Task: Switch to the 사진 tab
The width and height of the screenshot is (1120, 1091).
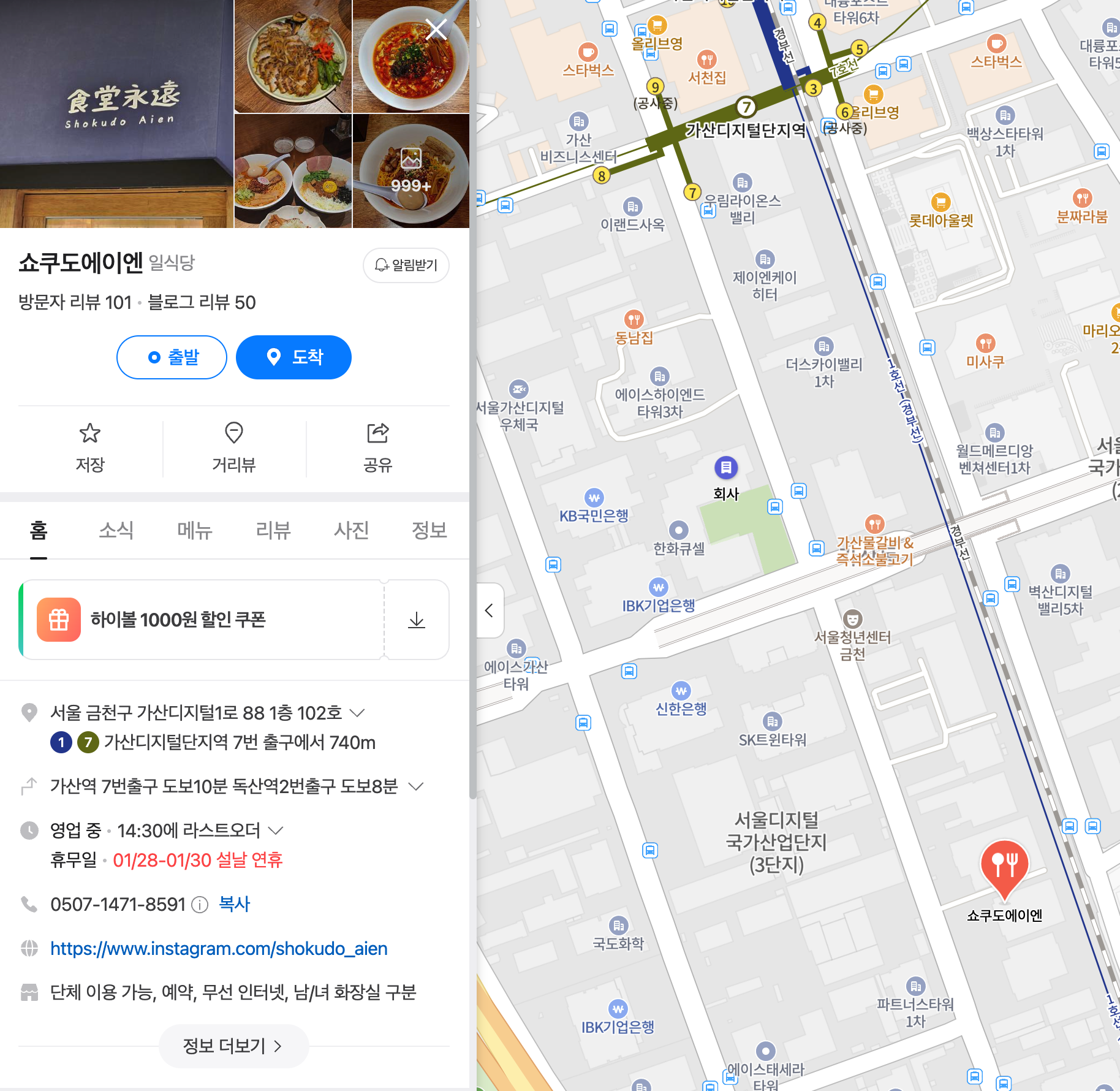Action: pyautogui.click(x=351, y=530)
